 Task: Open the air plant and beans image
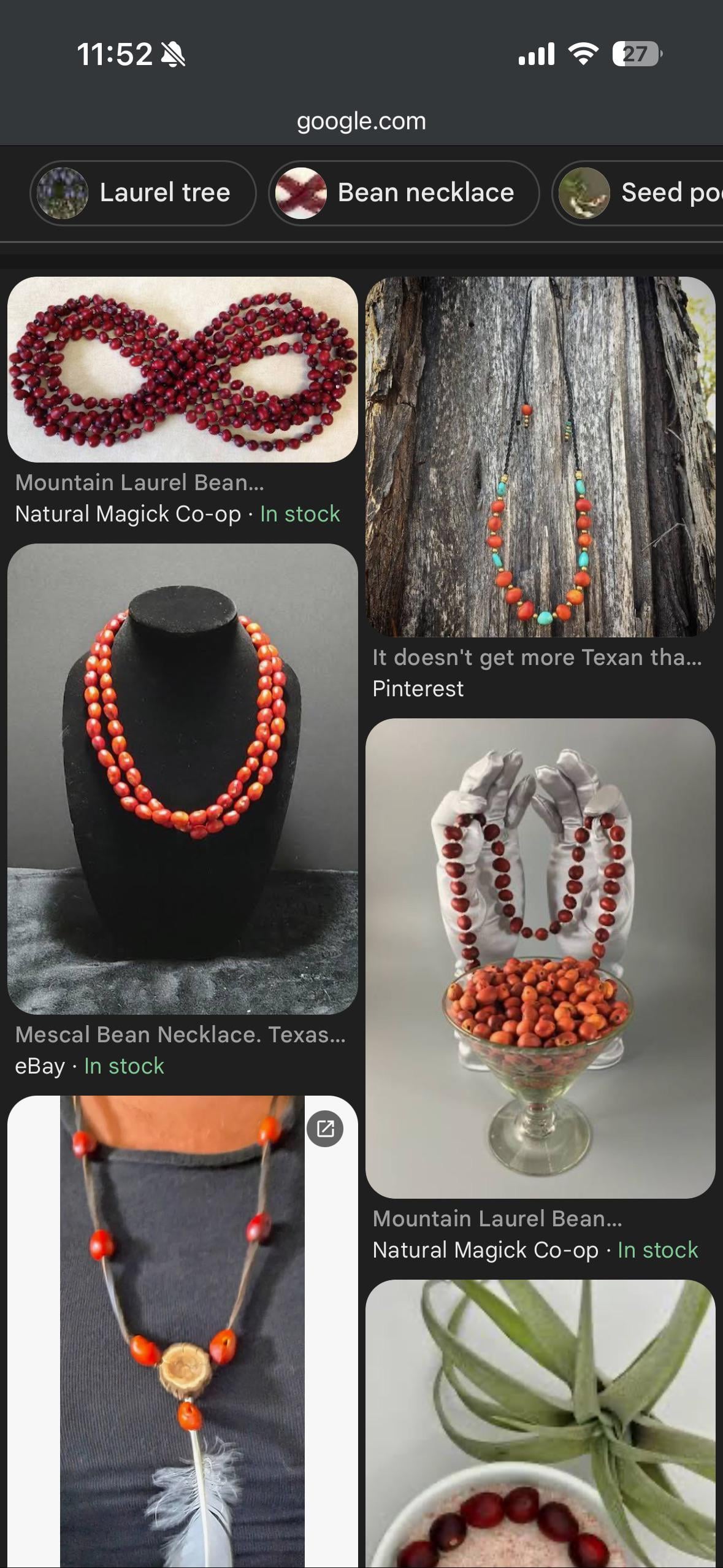(x=540, y=1423)
